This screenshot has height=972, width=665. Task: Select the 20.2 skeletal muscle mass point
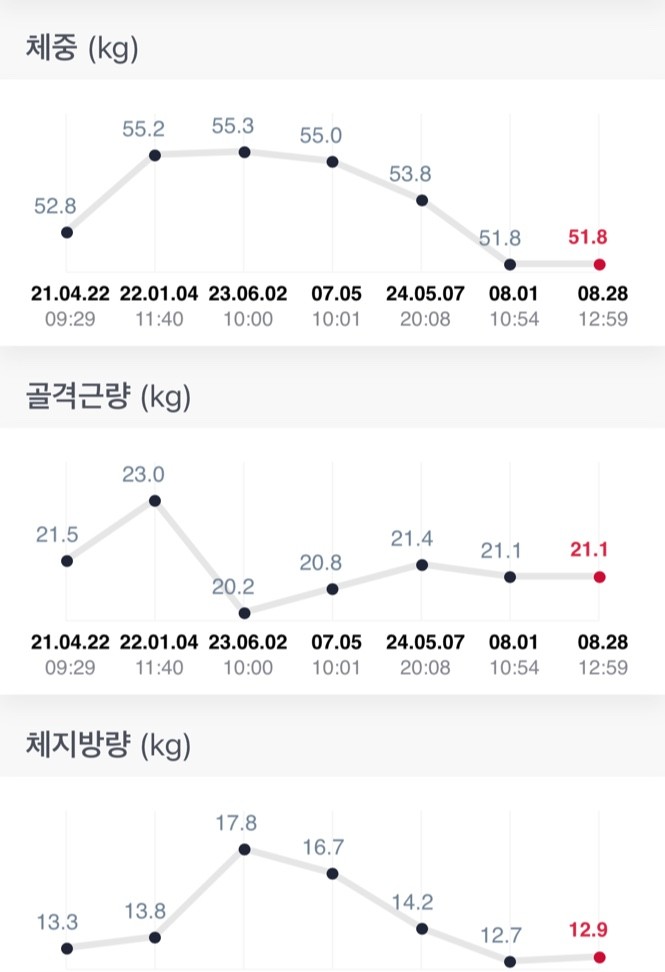click(244, 612)
